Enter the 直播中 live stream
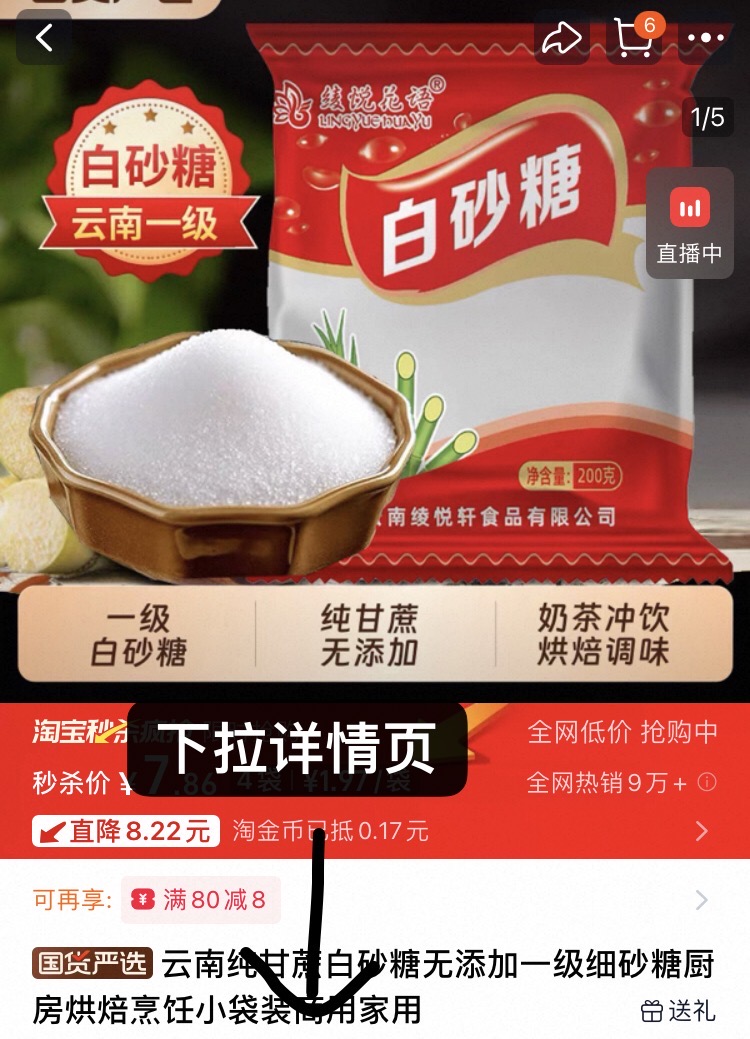This screenshot has height=1039, width=750. (689, 225)
